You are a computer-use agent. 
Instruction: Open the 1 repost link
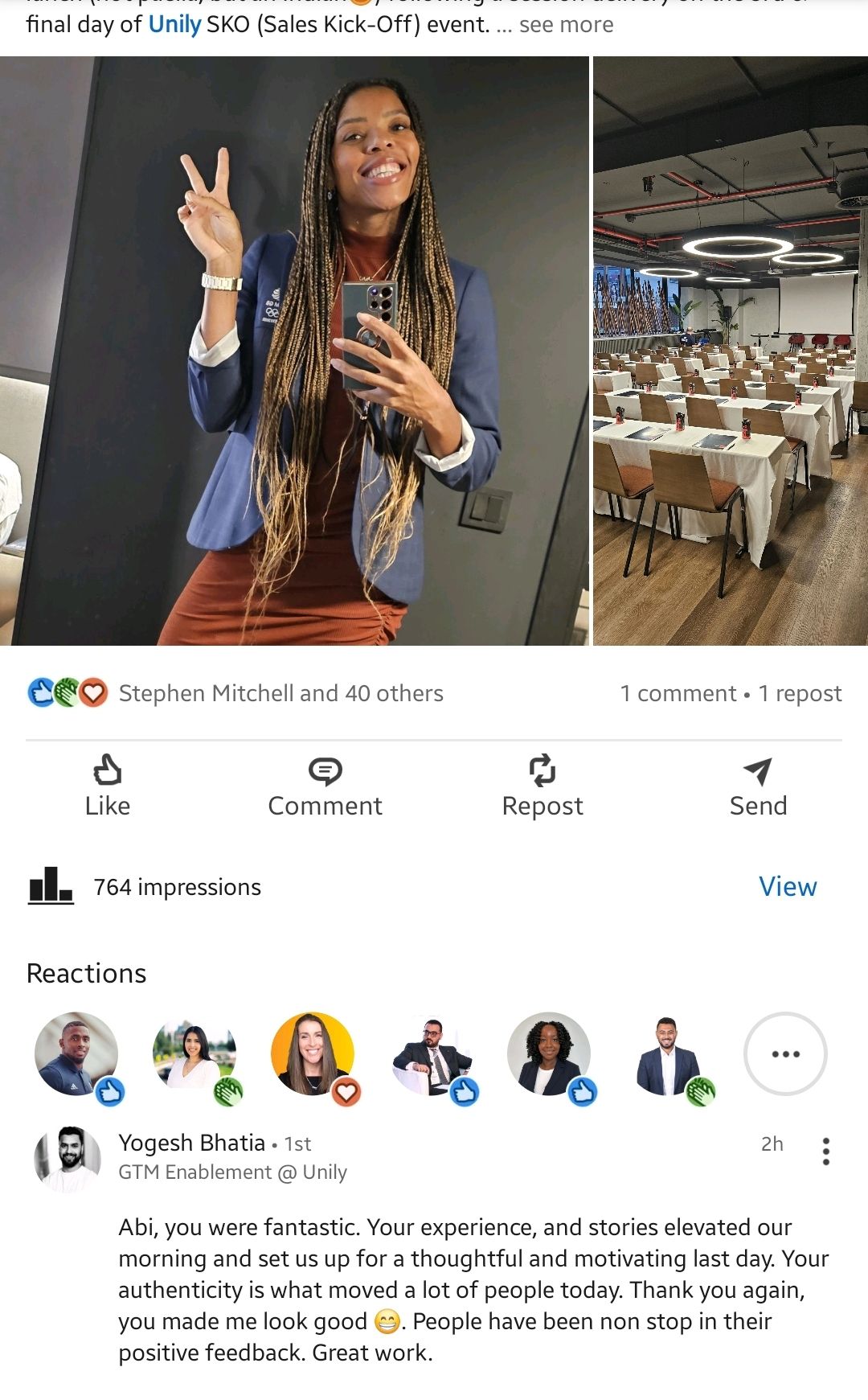point(800,693)
